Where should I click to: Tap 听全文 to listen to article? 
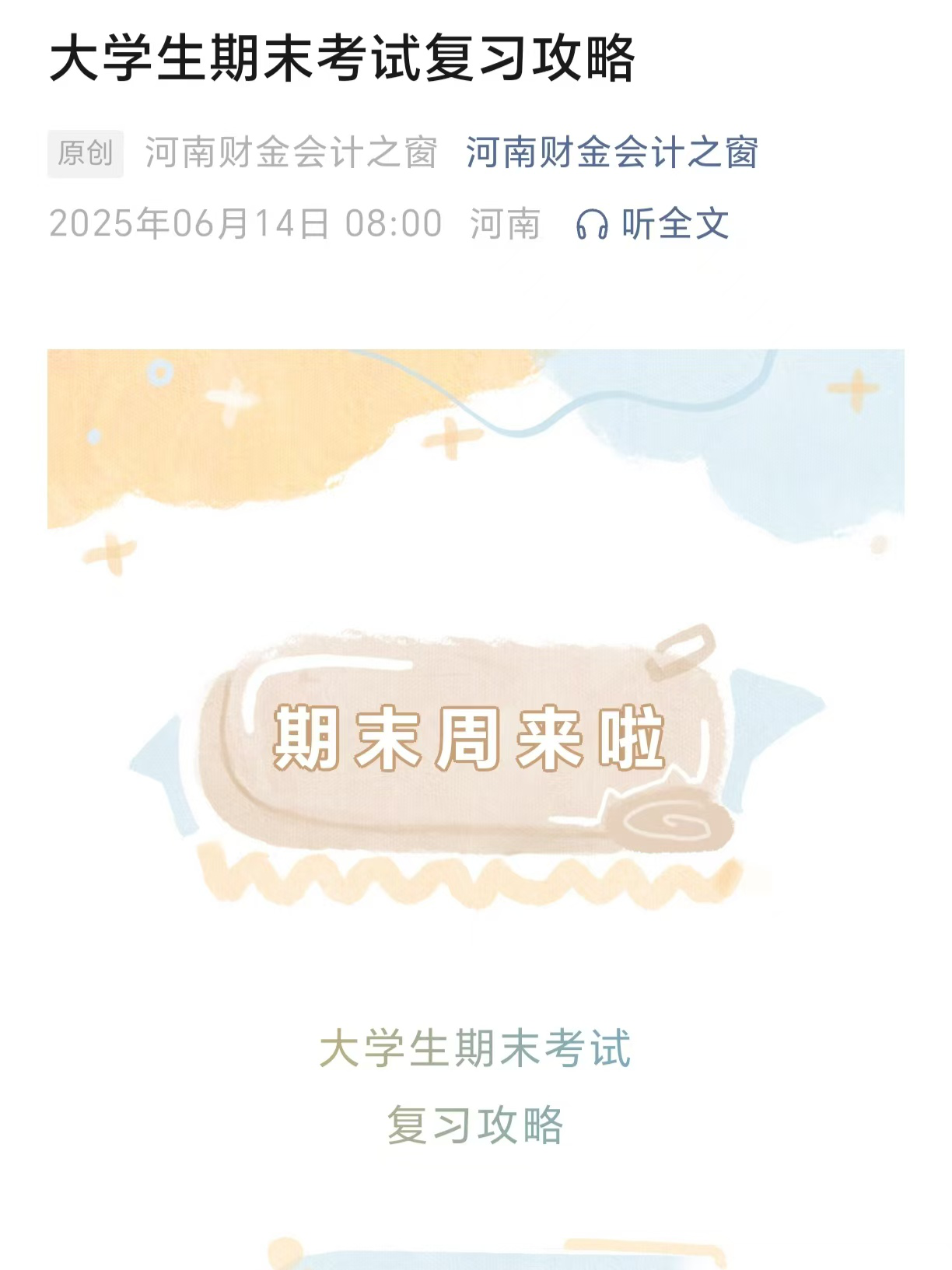coord(653,224)
